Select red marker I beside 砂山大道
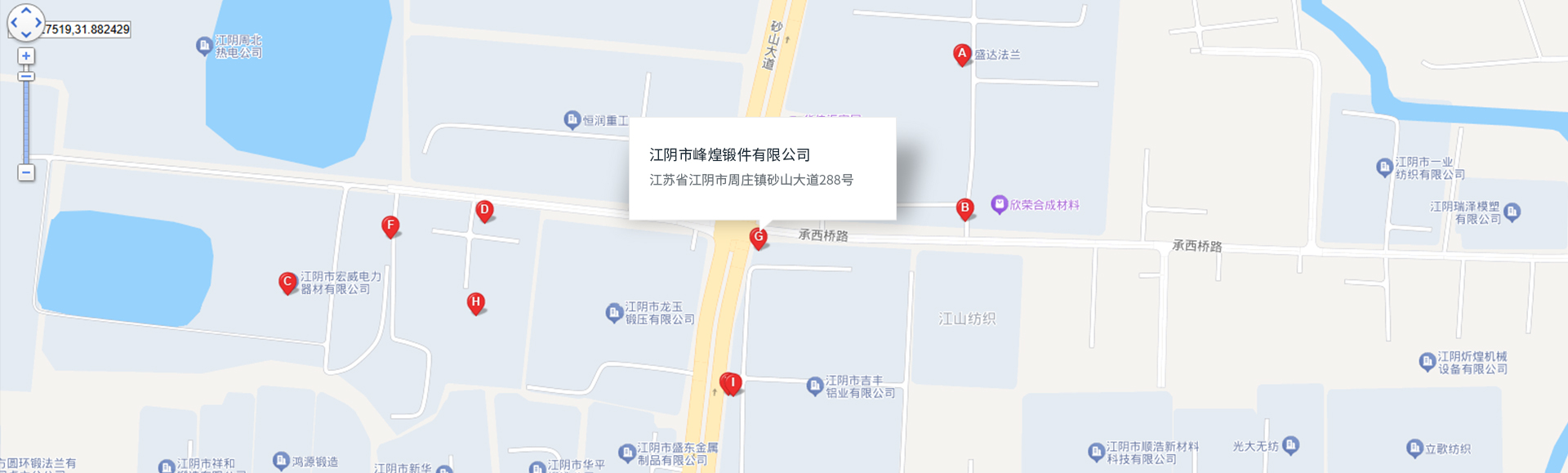The image size is (1568, 473). pyautogui.click(x=733, y=383)
